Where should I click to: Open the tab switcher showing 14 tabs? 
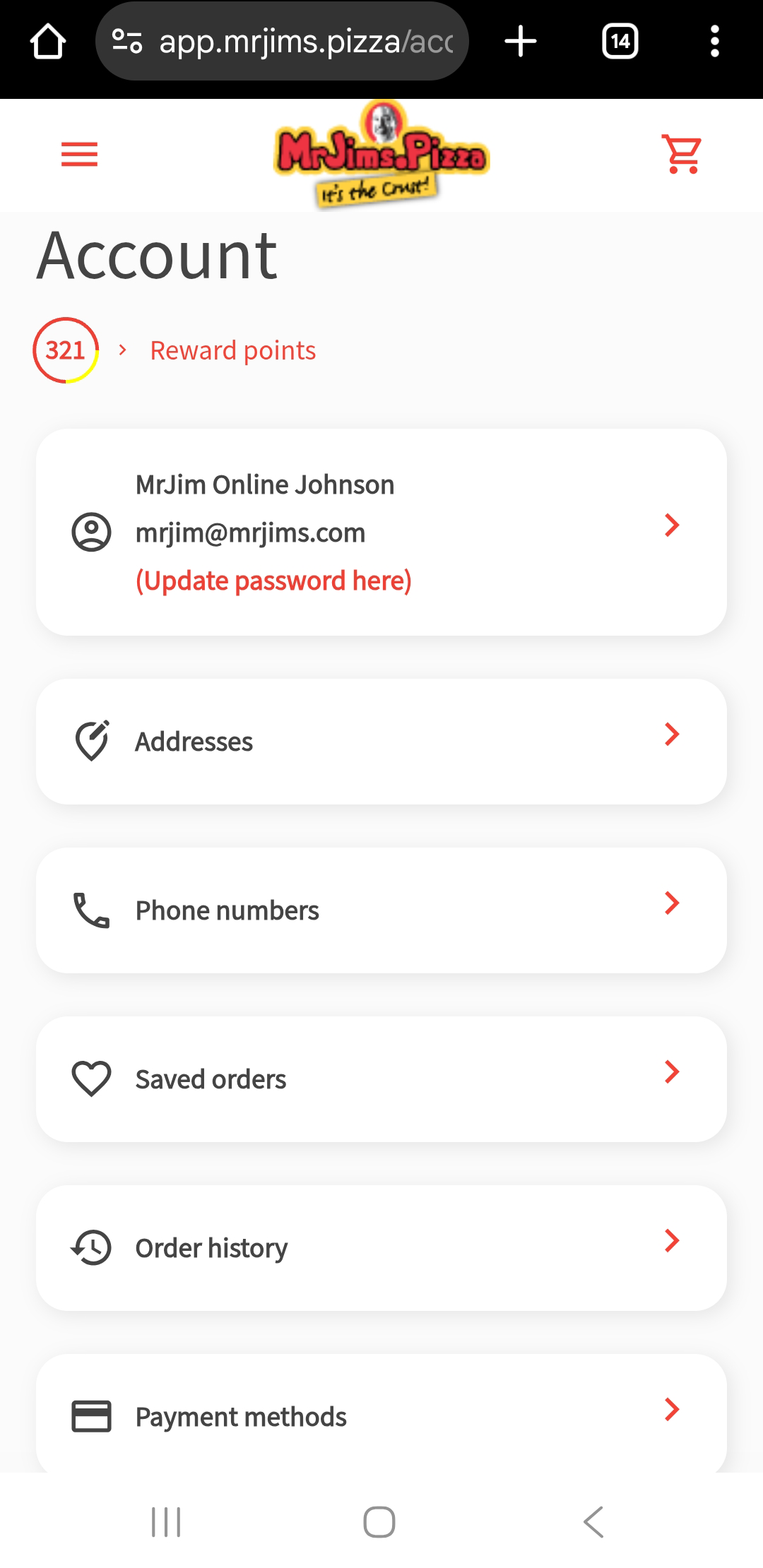(x=620, y=42)
